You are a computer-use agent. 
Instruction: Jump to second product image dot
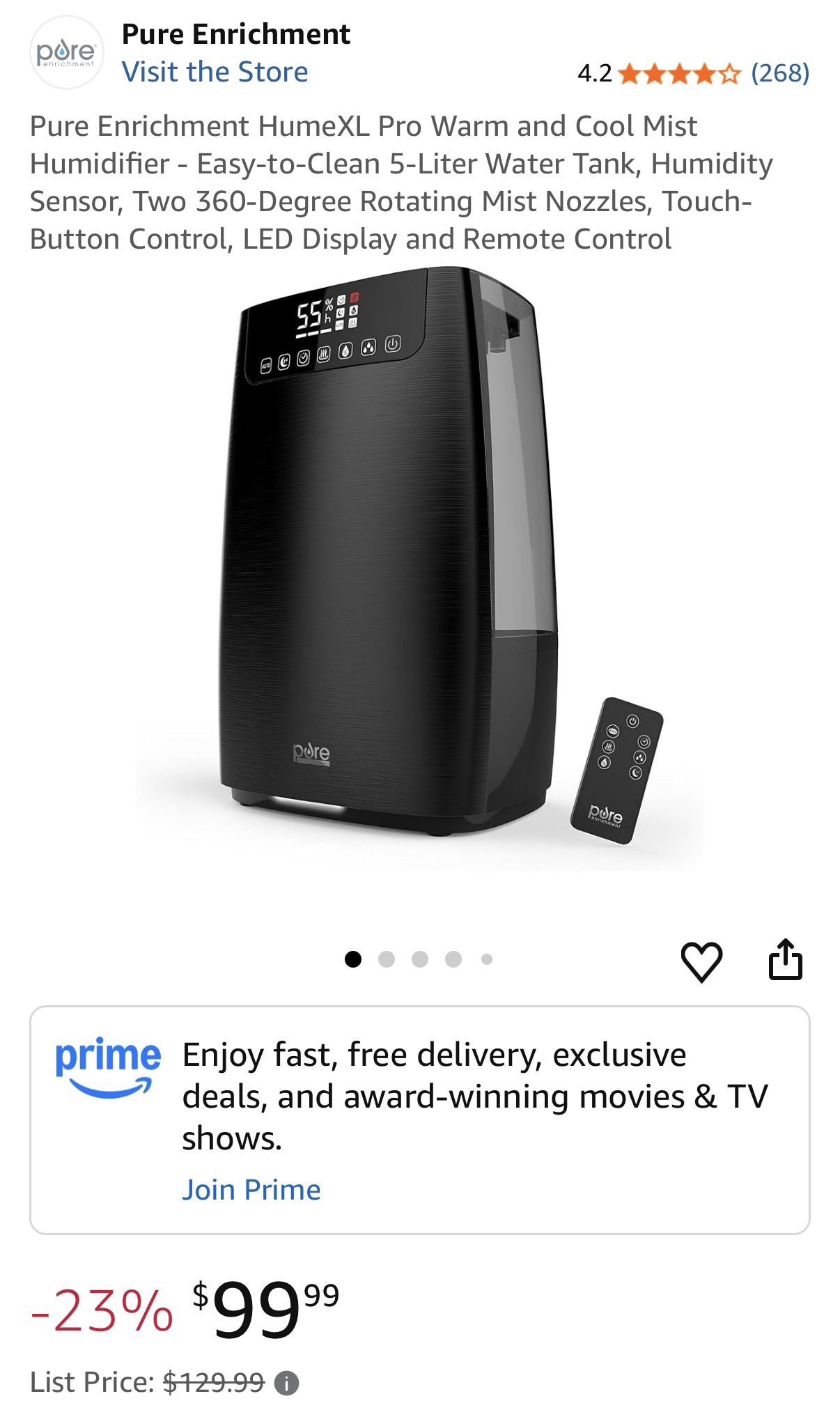(387, 959)
